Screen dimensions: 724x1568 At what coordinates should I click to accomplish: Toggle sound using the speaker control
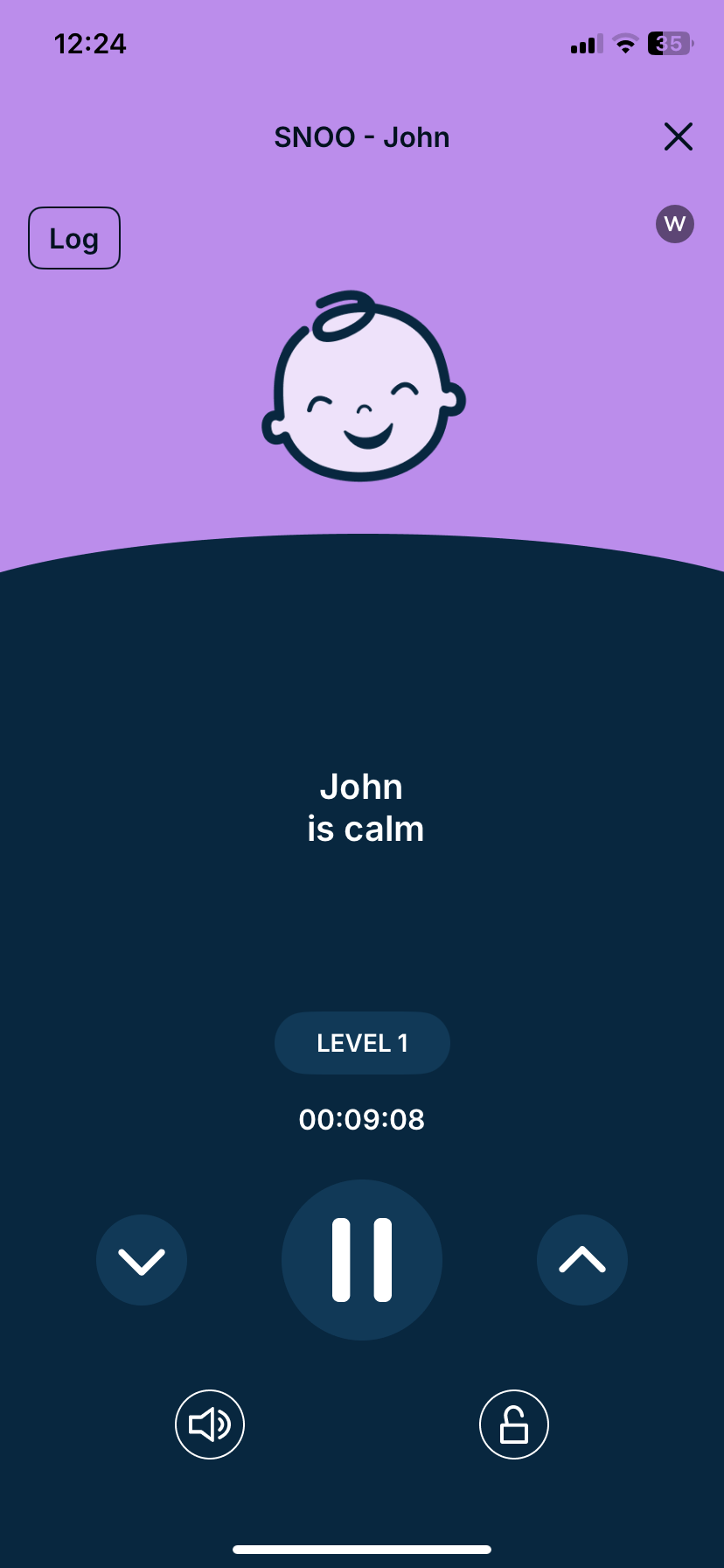tap(209, 1424)
